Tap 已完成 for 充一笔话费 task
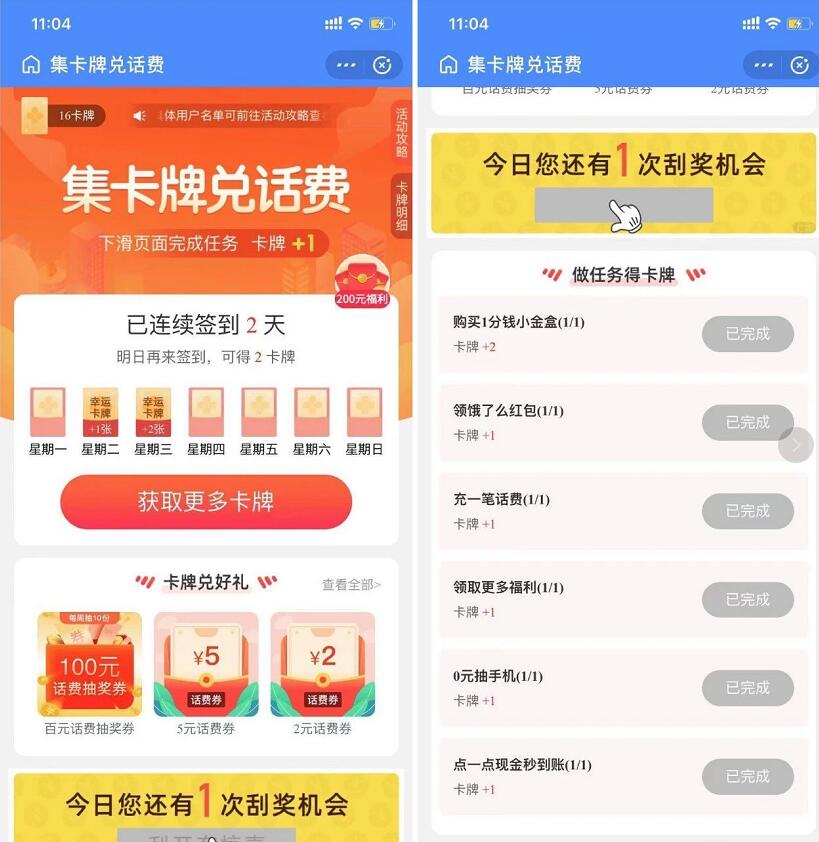This screenshot has height=842, width=819. (x=747, y=511)
